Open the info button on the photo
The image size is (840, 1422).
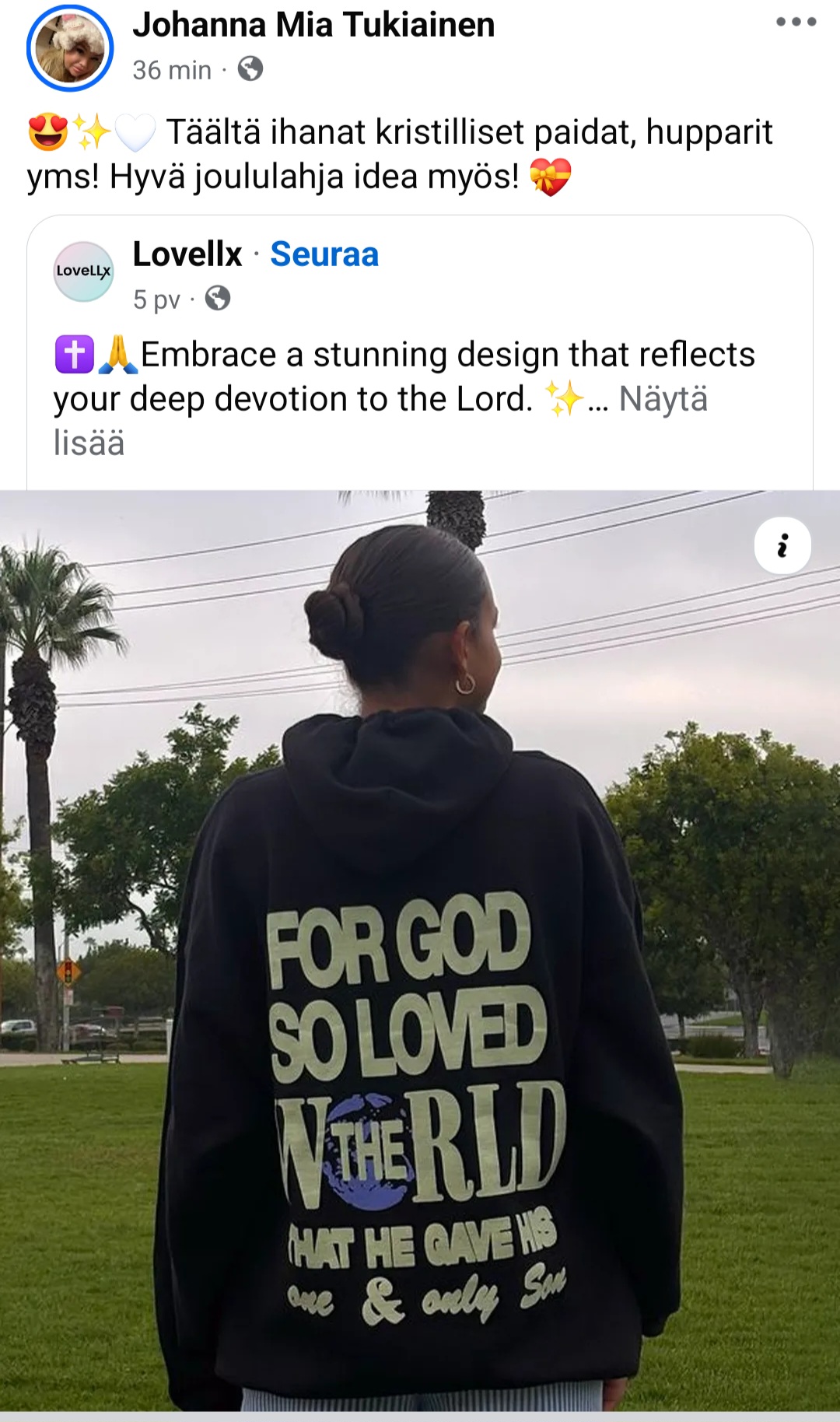782,545
